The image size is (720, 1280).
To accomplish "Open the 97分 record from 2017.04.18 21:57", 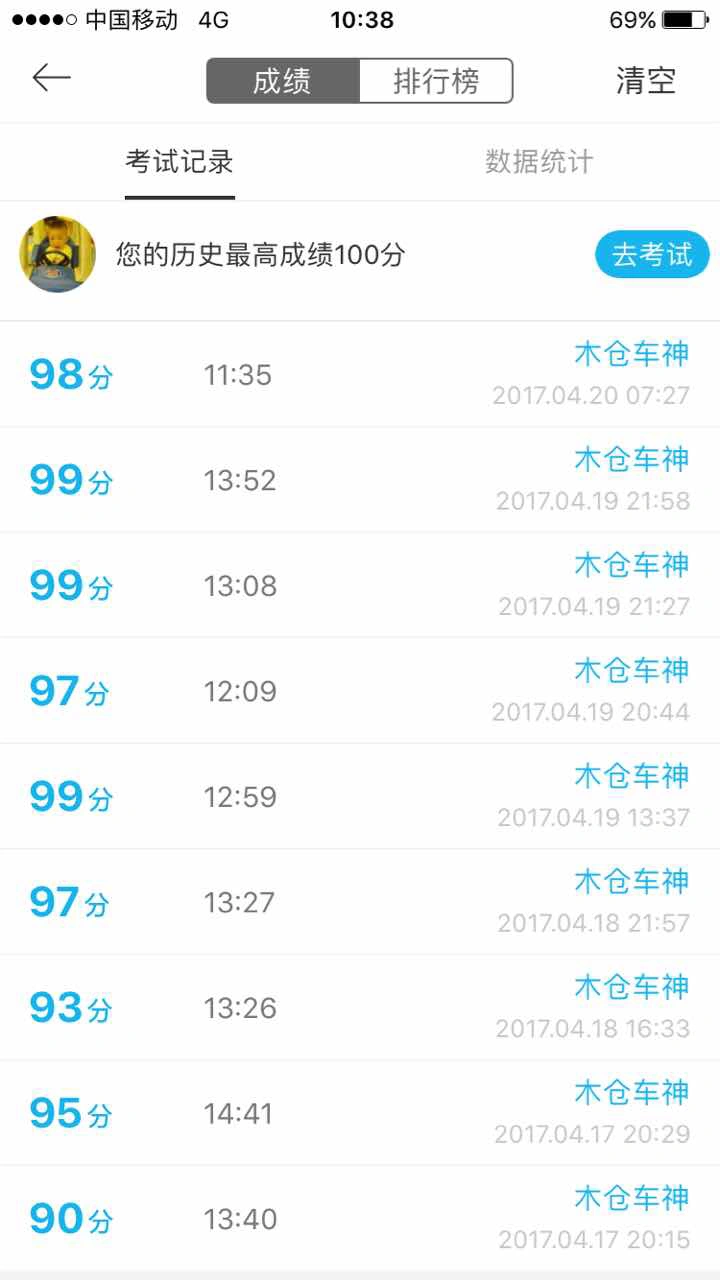I will pyautogui.click(x=360, y=902).
